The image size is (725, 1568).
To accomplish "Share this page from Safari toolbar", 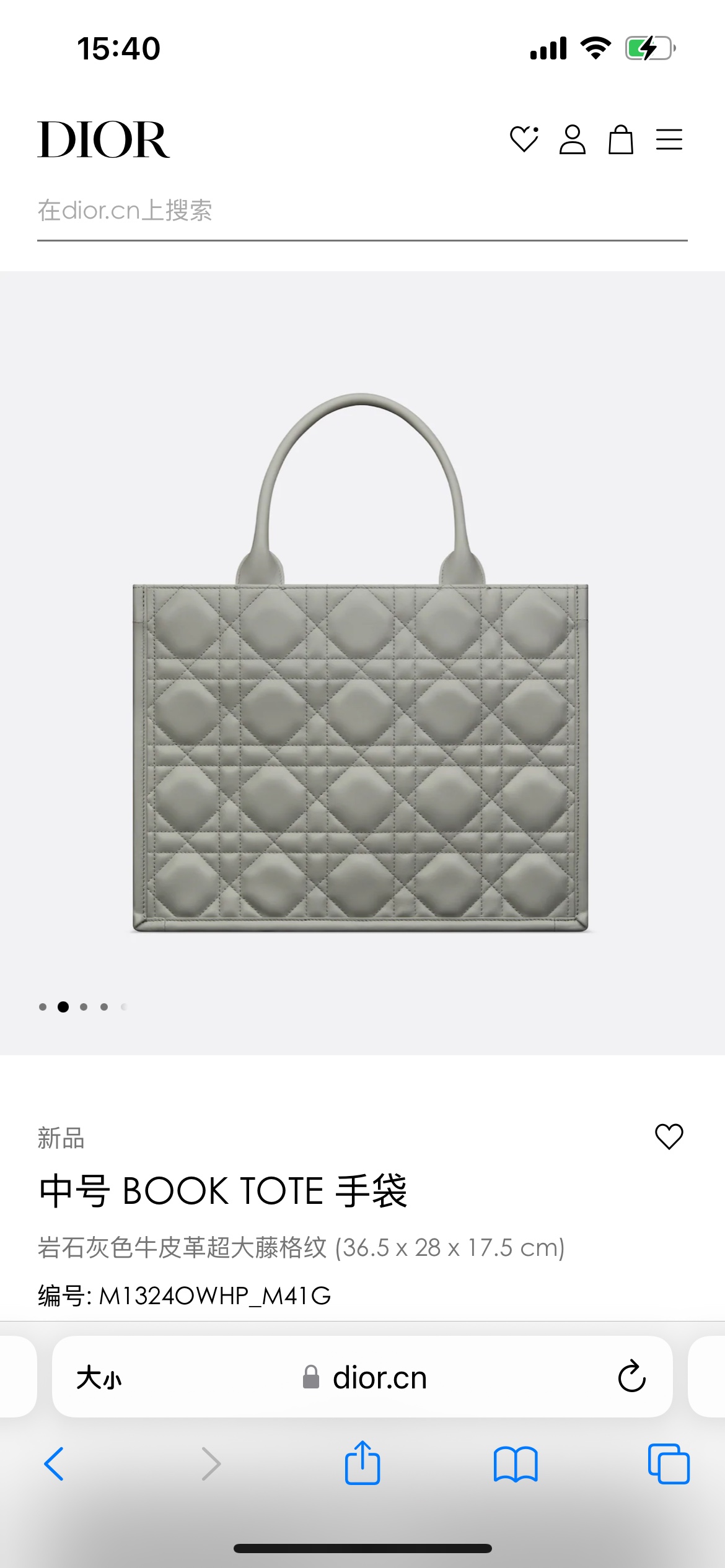I will (x=362, y=1463).
